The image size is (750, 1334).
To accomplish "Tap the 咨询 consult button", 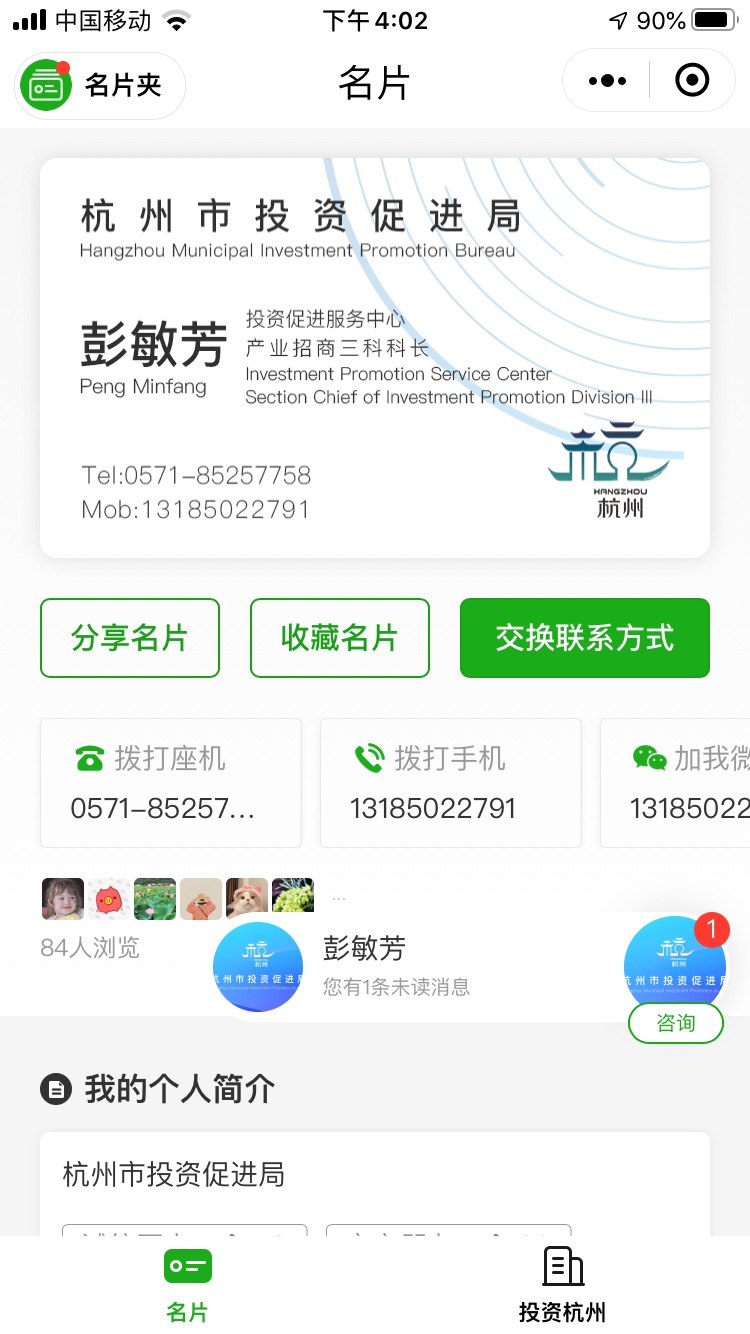I will (x=675, y=1023).
